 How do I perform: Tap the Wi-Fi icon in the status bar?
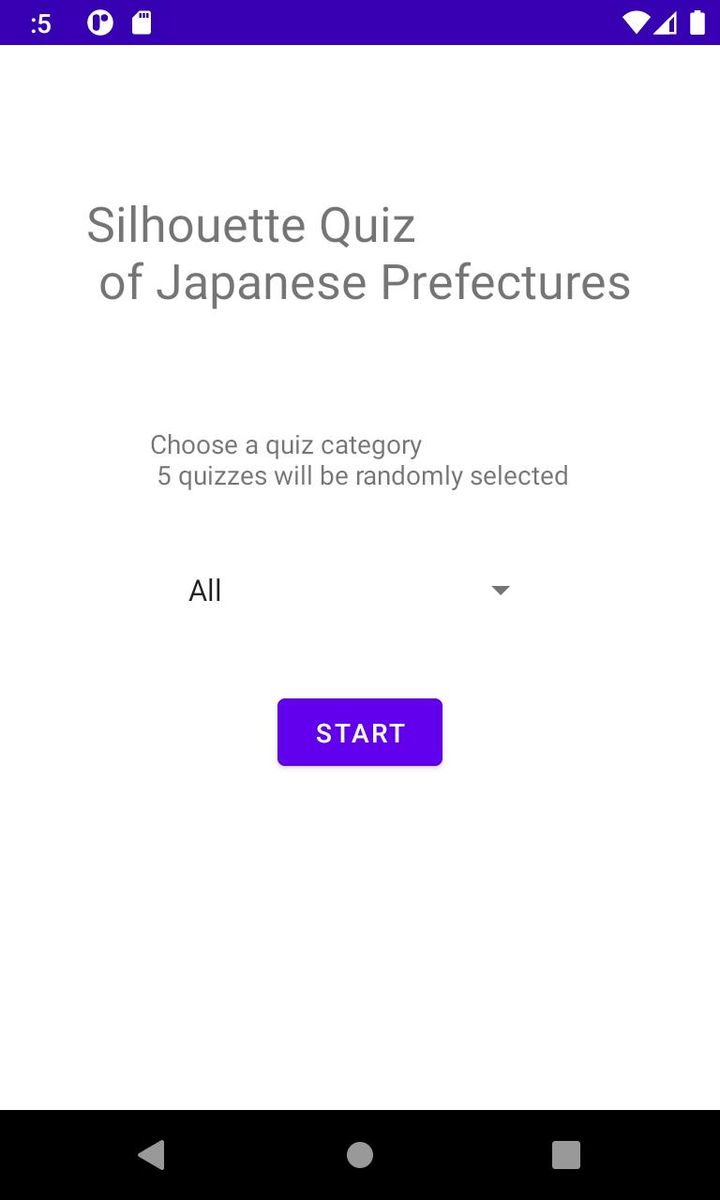pyautogui.click(x=638, y=22)
